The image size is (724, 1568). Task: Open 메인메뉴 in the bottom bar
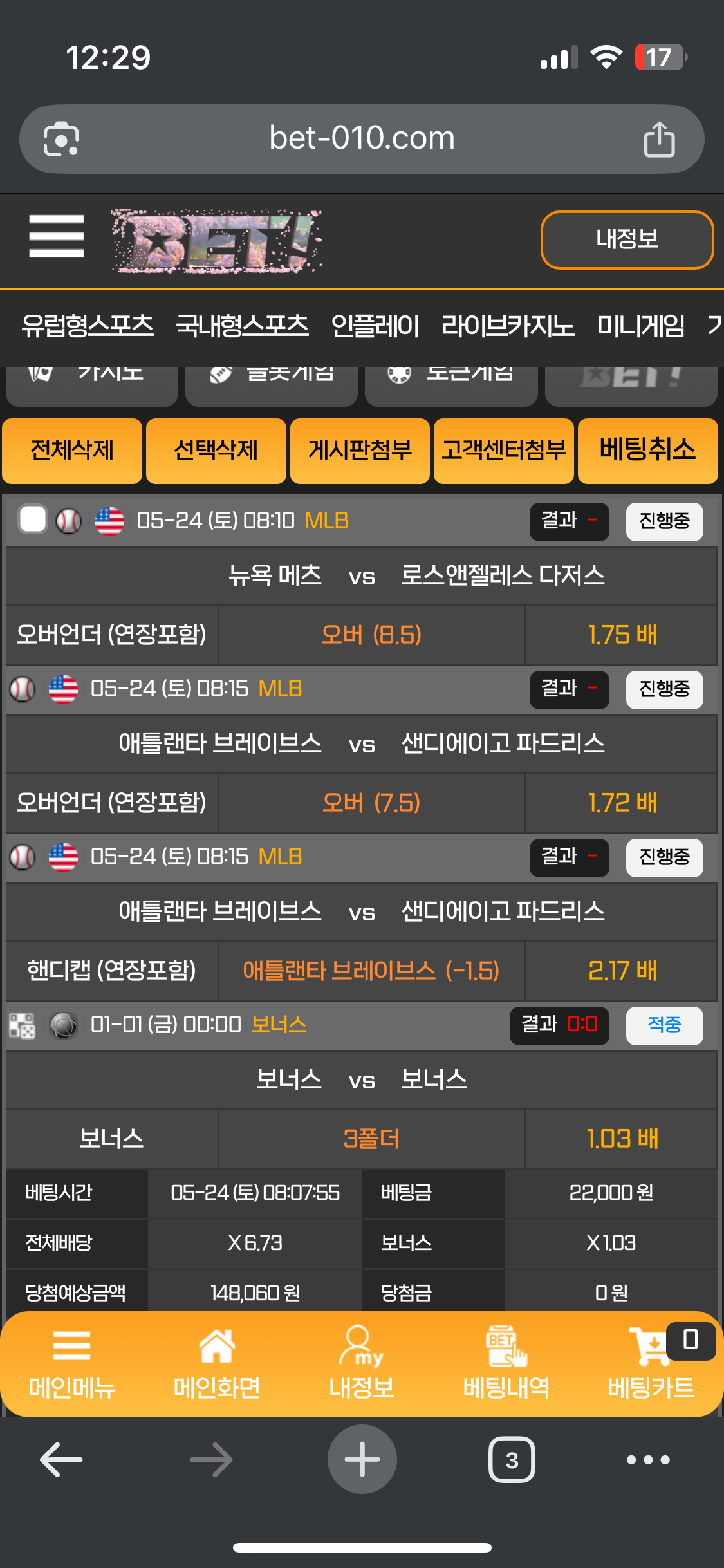click(72, 1363)
